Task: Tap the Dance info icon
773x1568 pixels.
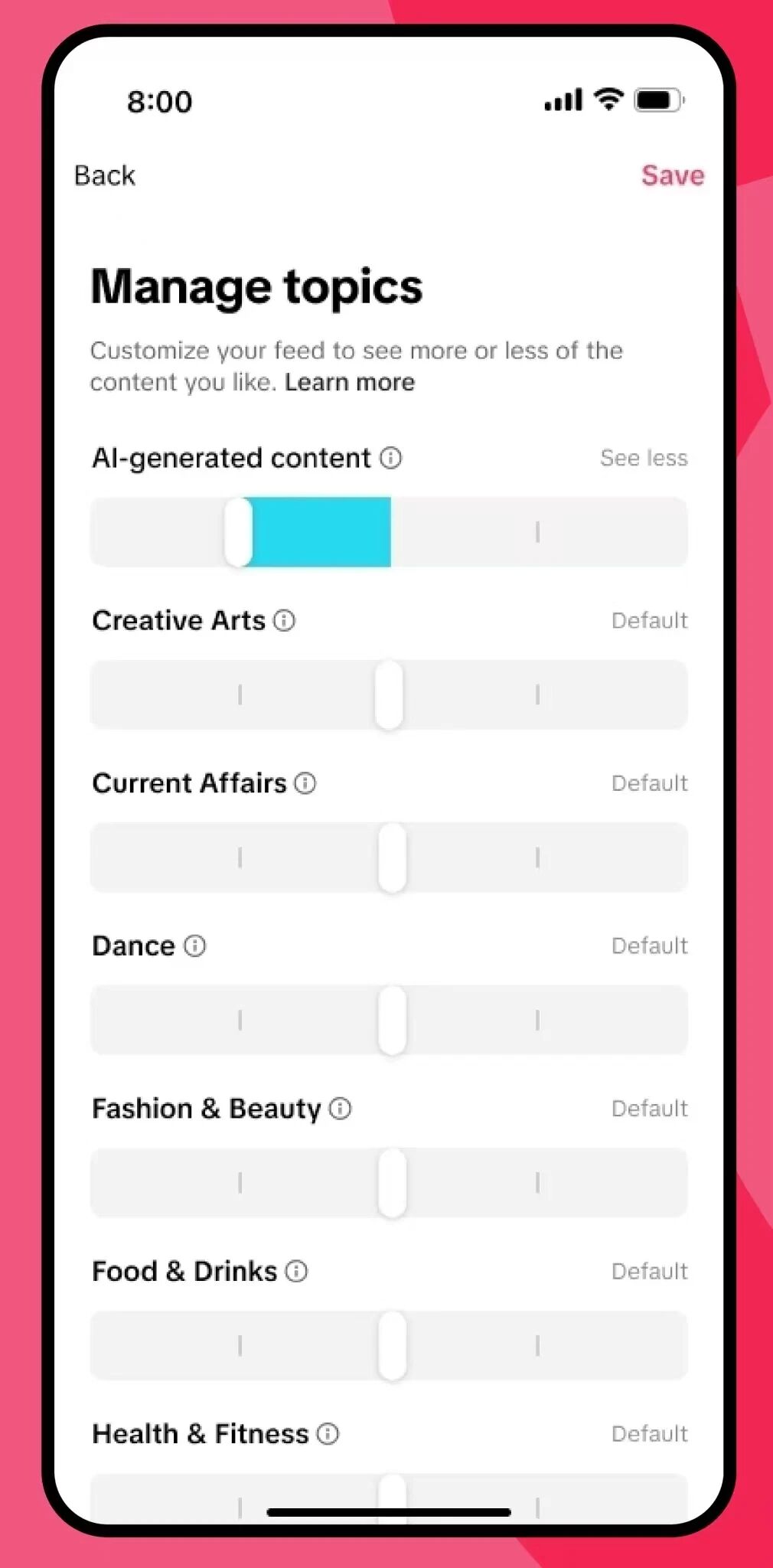Action: point(194,946)
